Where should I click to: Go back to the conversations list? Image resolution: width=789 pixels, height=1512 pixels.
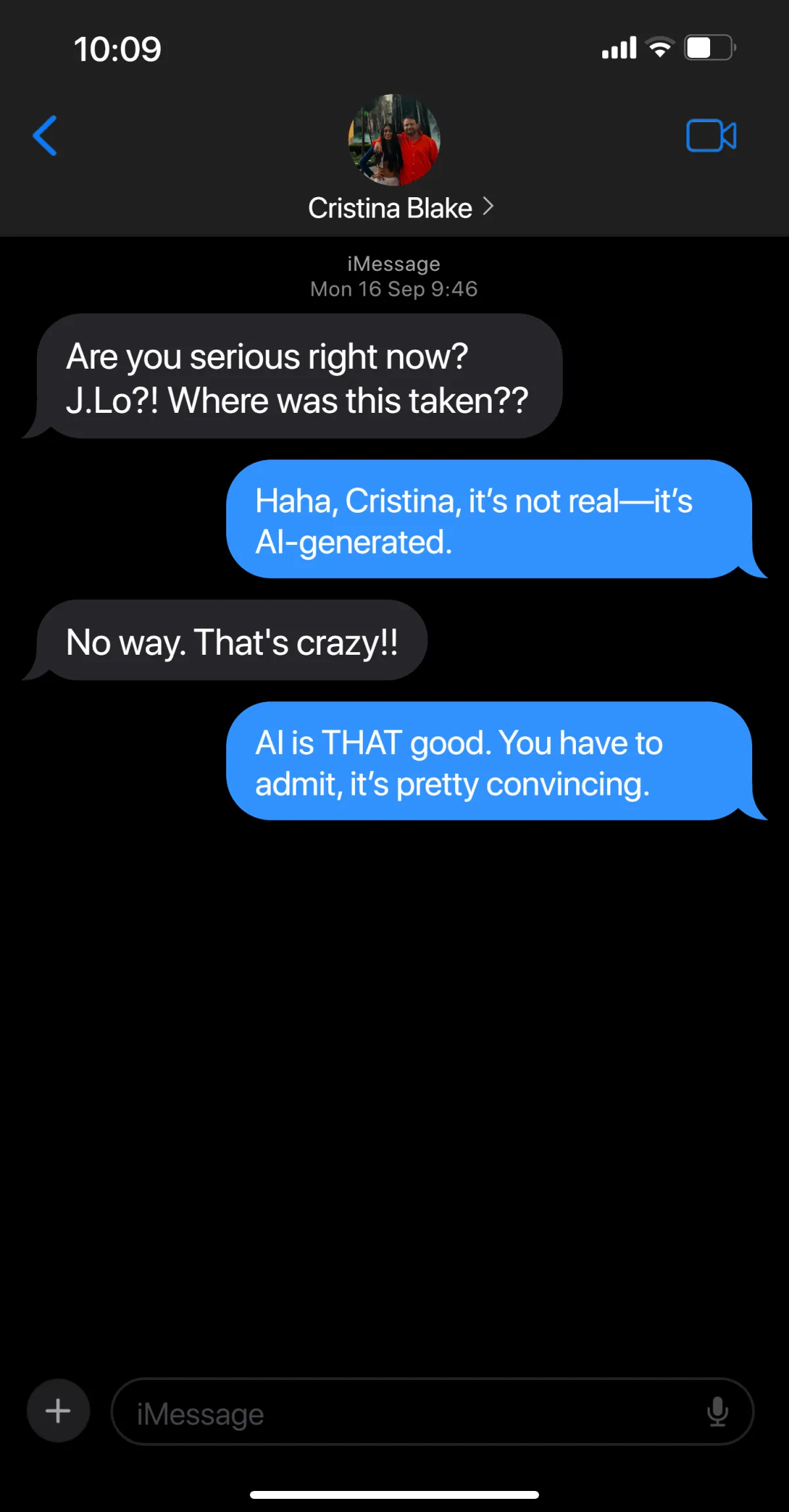(45, 136)
